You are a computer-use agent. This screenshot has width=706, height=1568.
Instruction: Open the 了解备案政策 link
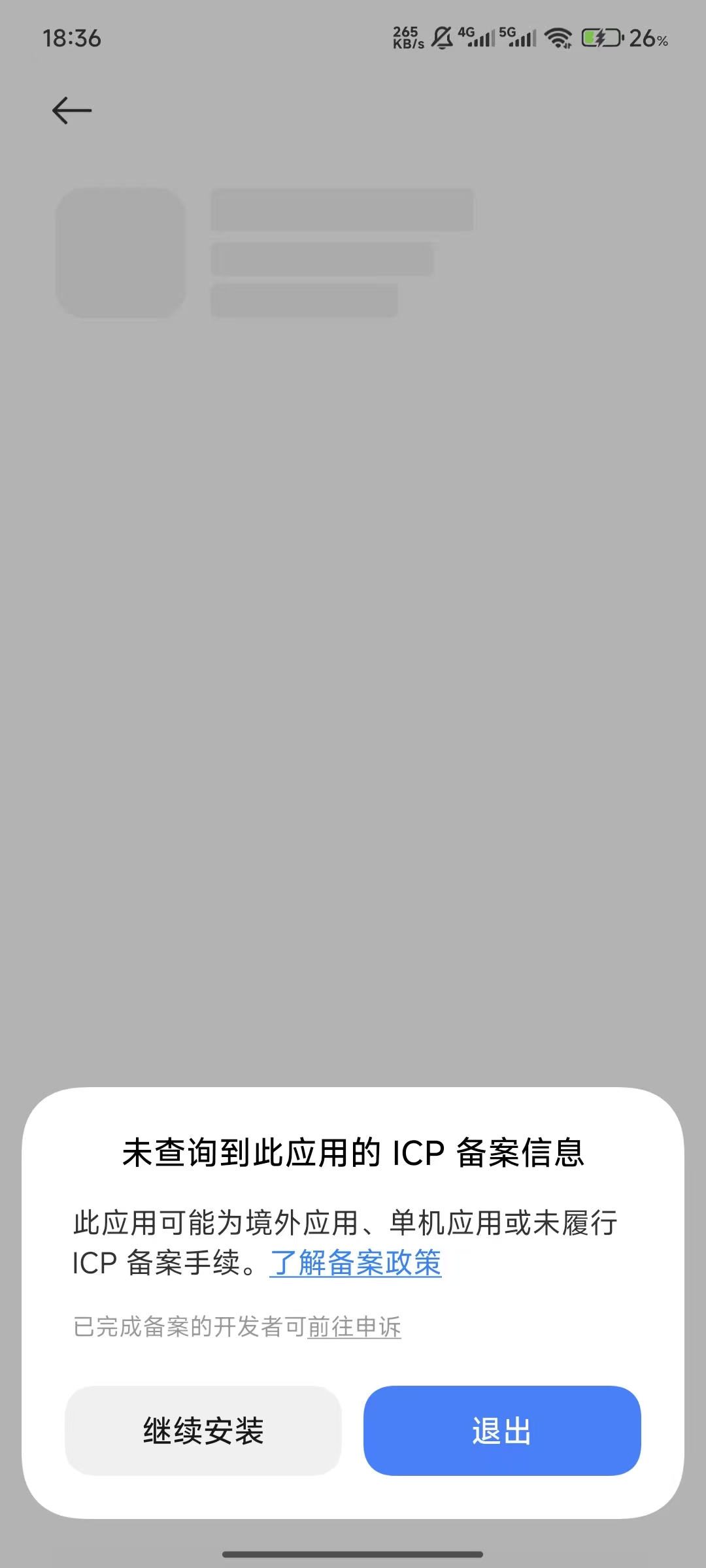(356, 1263)
